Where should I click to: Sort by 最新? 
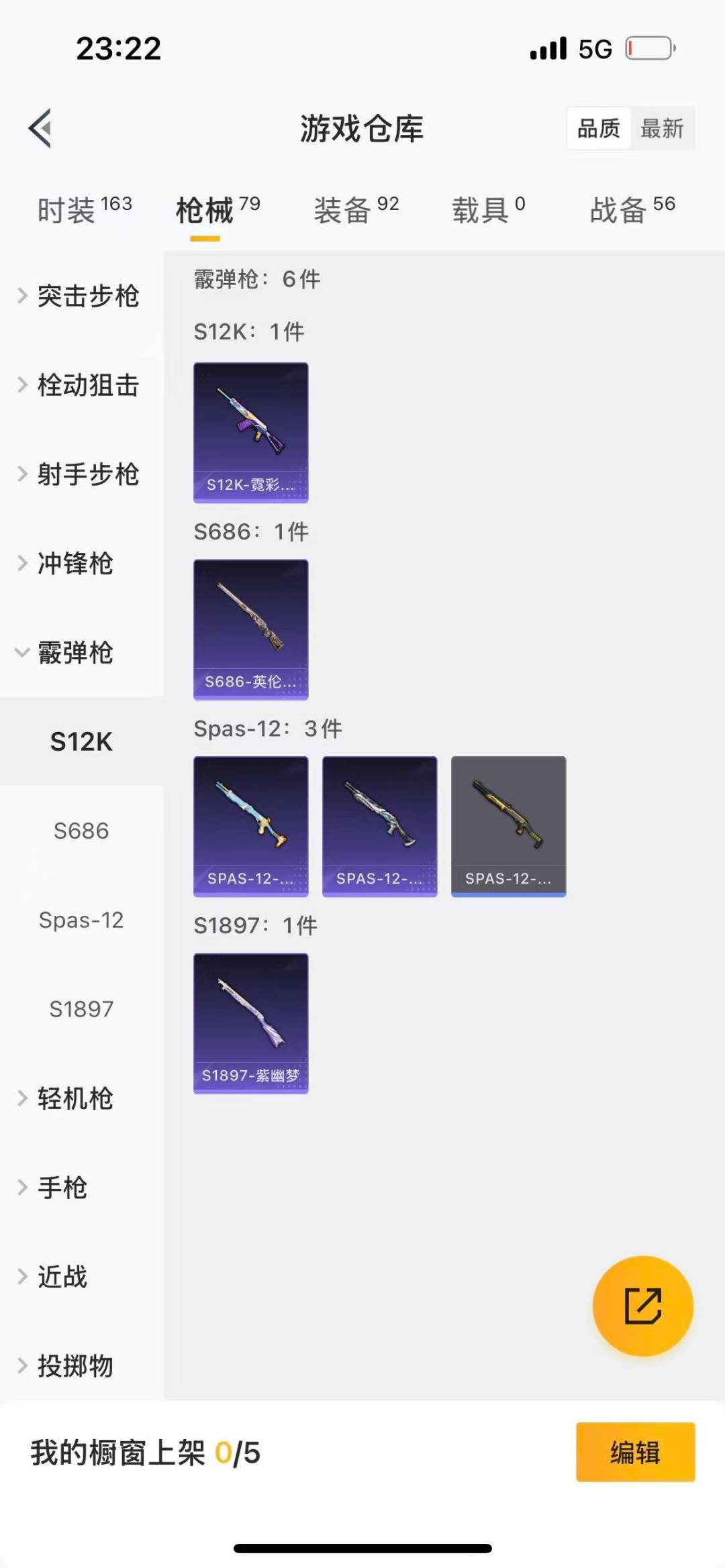click(x=661, y=128)
